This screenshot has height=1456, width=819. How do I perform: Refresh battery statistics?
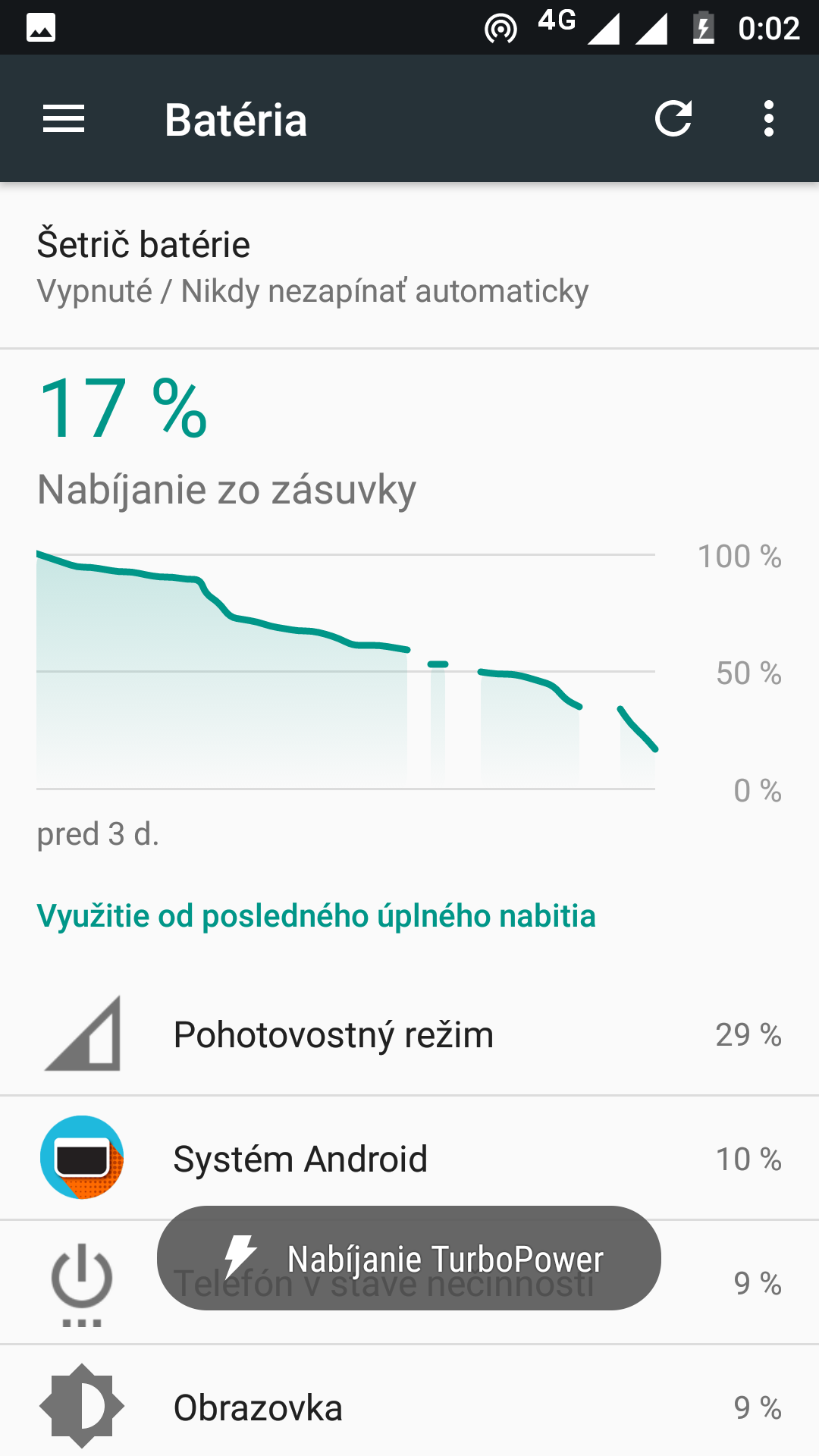pyautogui.click(x=673, y=119)
